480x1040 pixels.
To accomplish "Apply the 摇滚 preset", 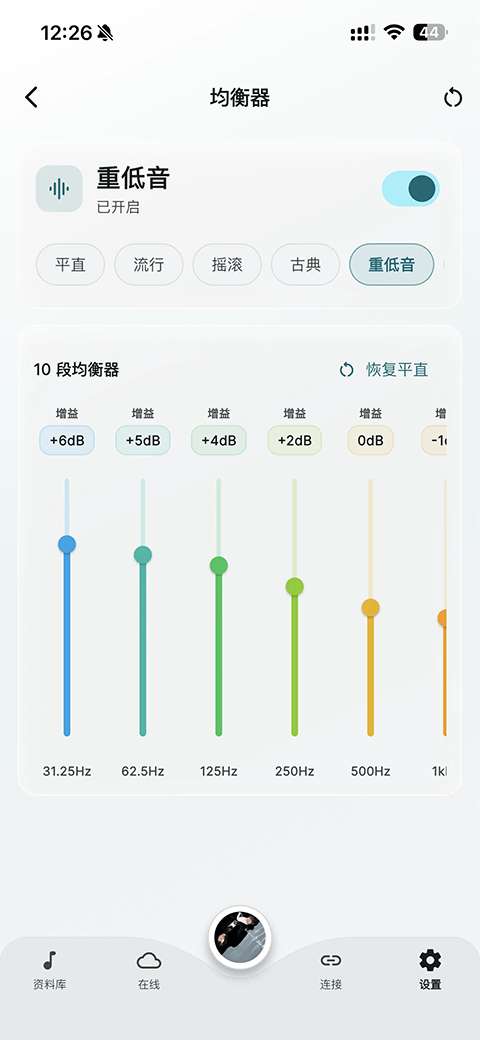I will pos(227,265).
